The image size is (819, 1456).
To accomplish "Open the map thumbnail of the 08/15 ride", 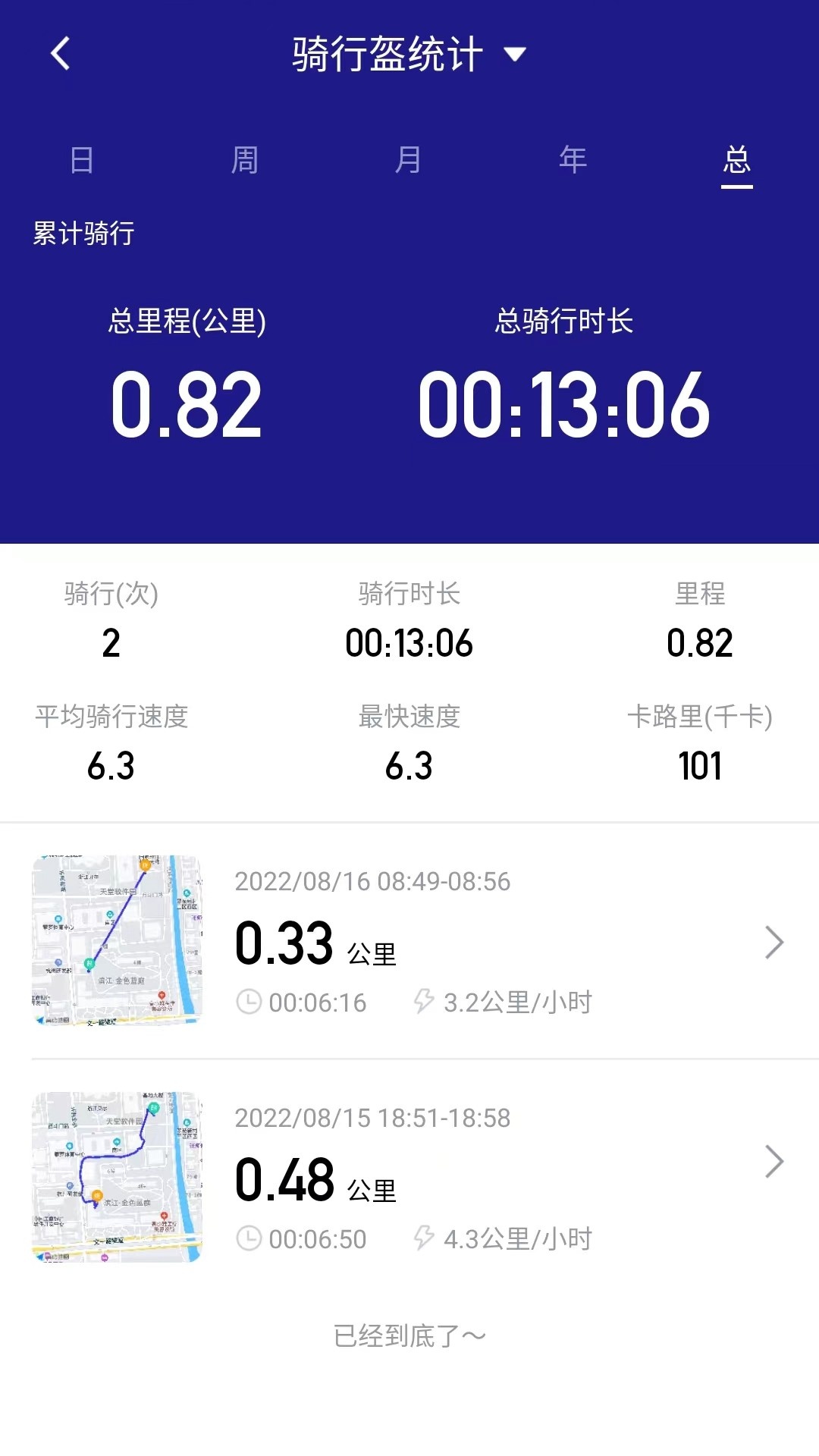I will (x=118, y=1178).
